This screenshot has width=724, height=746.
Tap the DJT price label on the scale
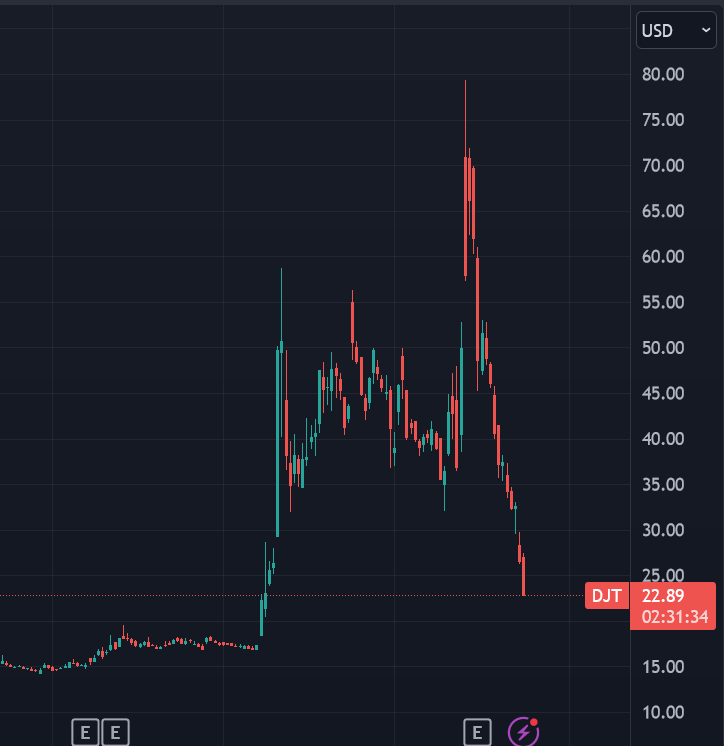pos(606,596)
